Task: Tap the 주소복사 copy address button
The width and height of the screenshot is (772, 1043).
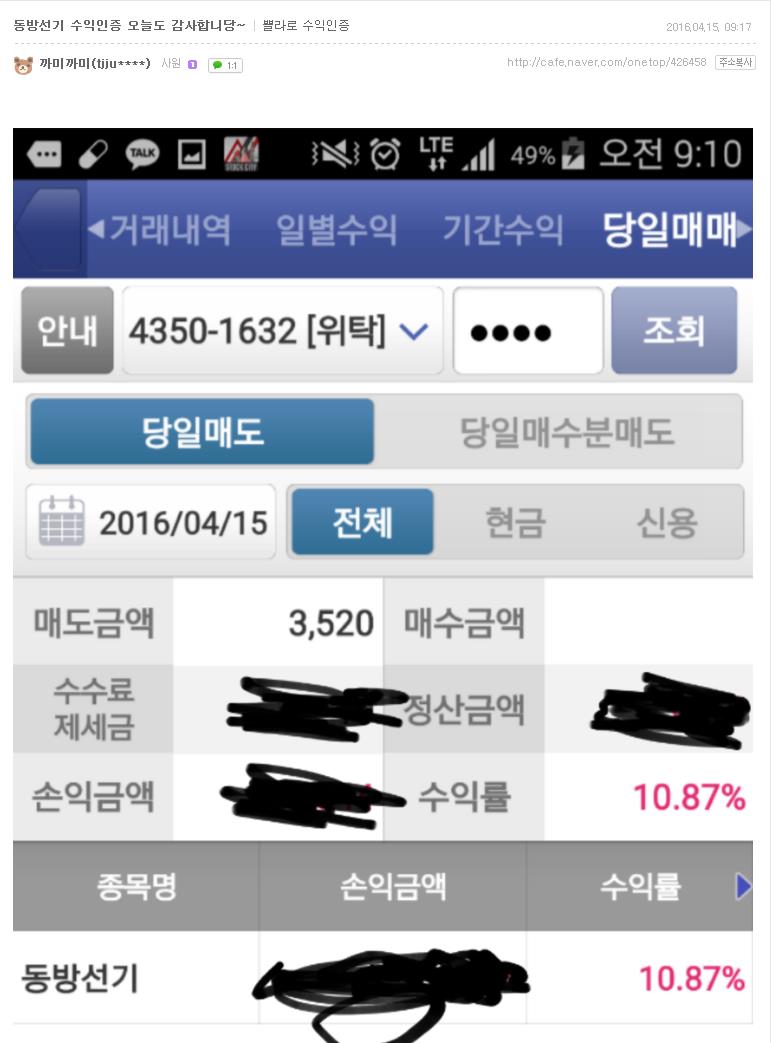Action: point(735,62)
